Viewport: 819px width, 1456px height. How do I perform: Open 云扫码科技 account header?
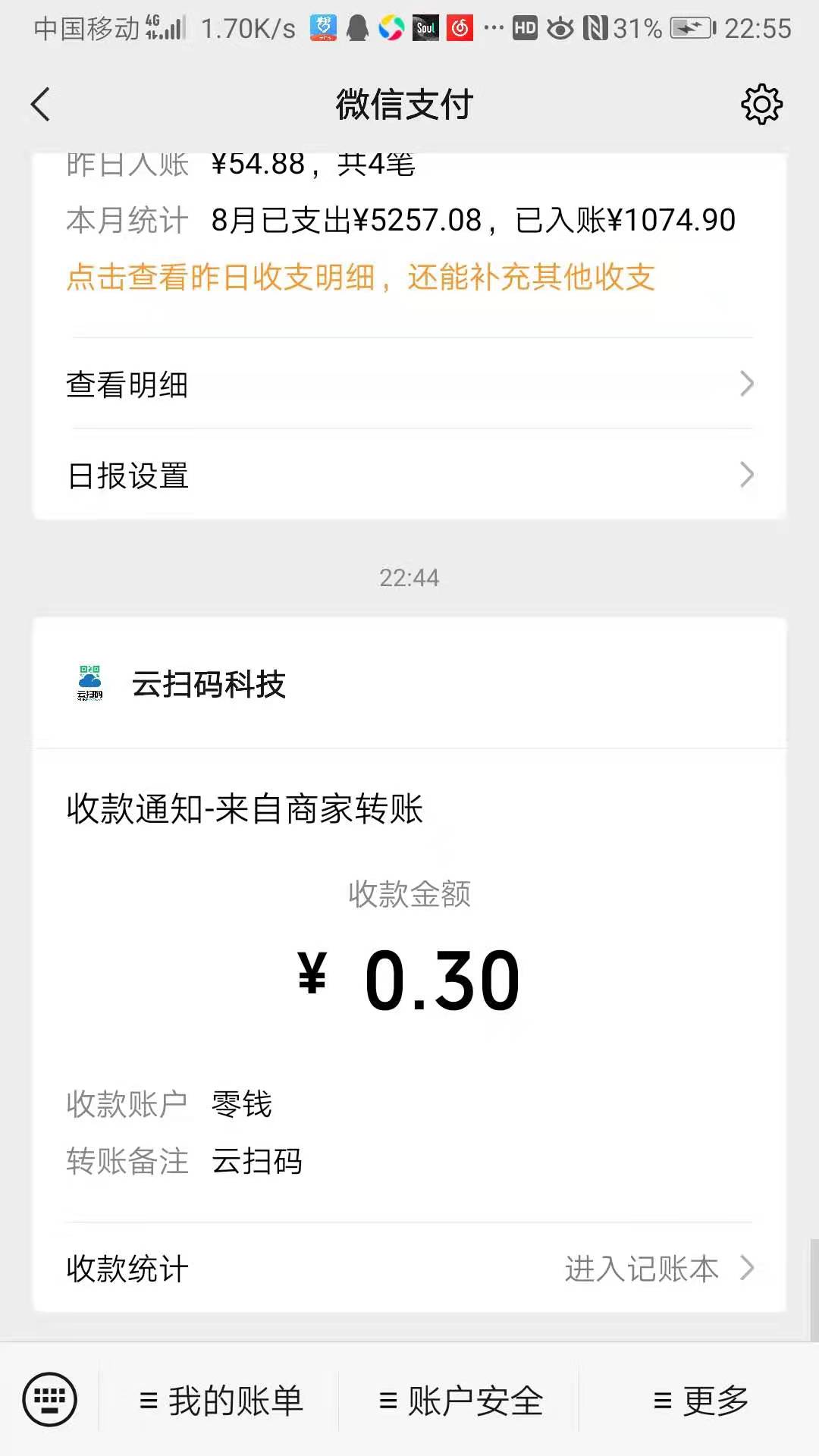(x=409, y=683)
